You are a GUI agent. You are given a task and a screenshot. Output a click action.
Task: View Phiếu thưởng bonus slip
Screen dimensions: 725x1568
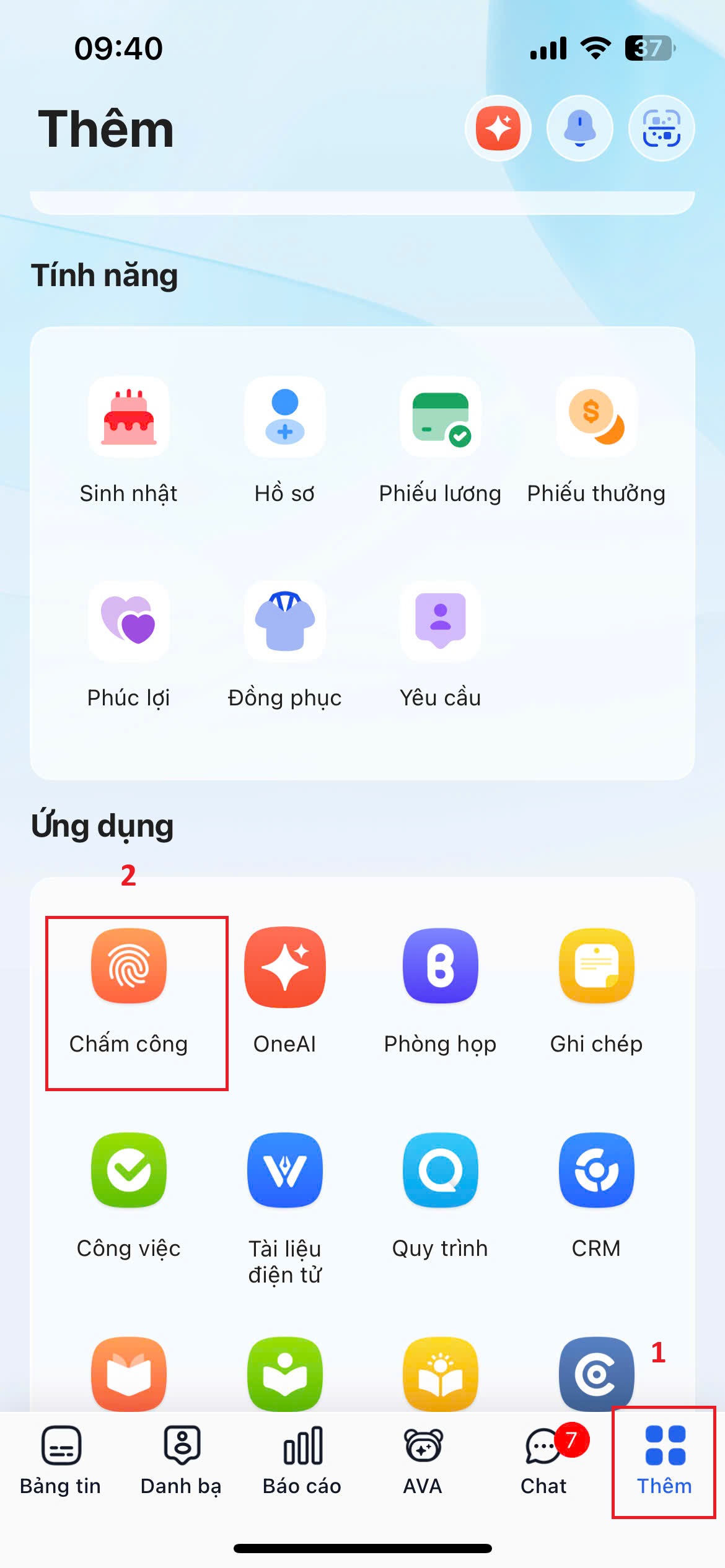[596, 417]
